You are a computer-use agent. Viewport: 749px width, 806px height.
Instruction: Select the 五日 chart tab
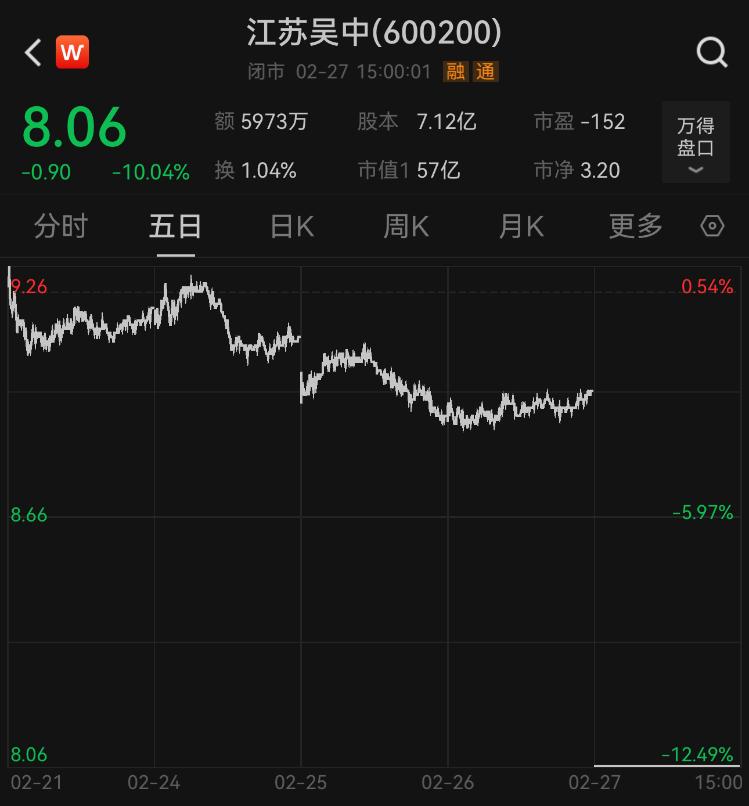[176, 227]
